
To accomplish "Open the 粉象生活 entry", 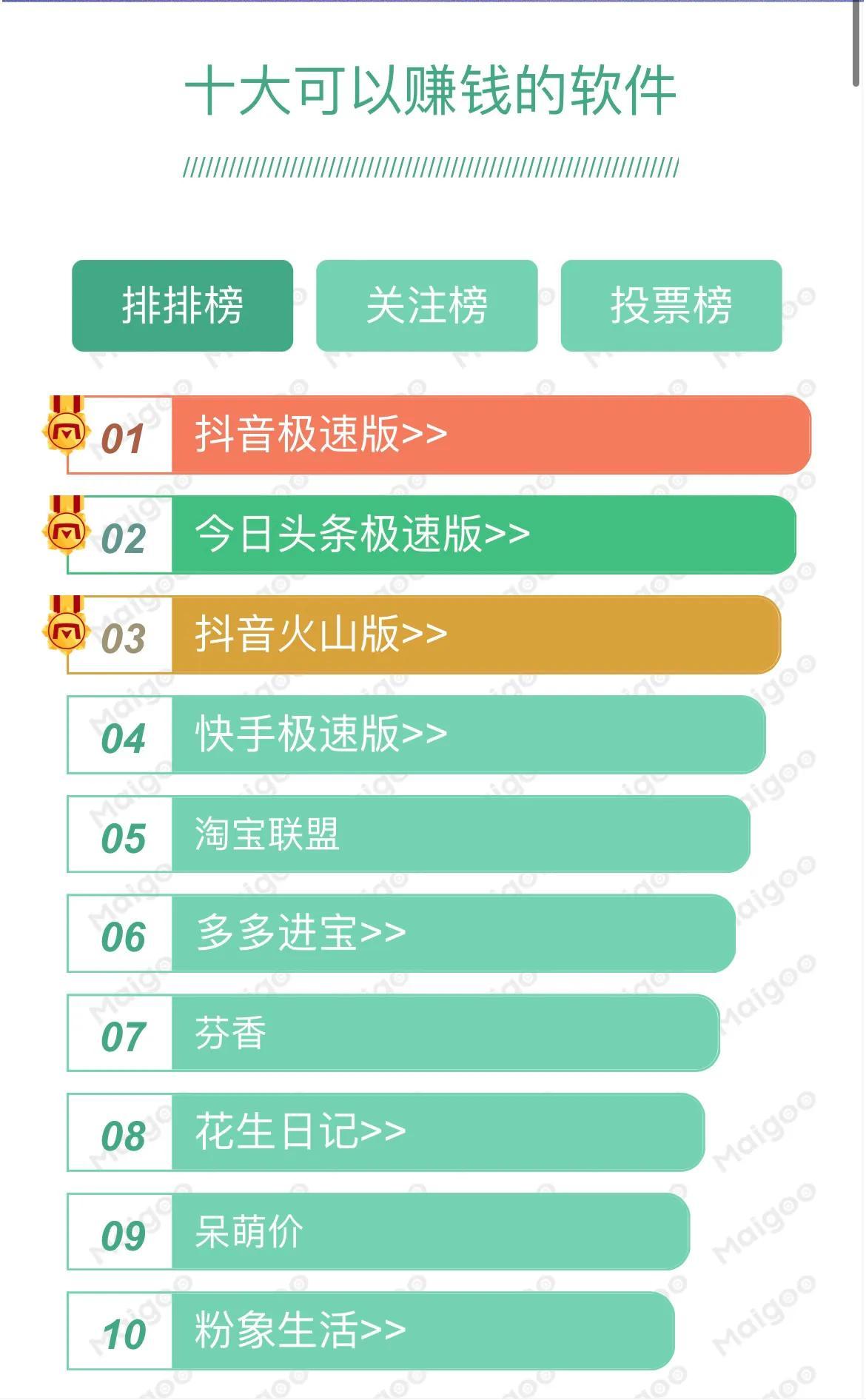I will [x=301, y=1330].
